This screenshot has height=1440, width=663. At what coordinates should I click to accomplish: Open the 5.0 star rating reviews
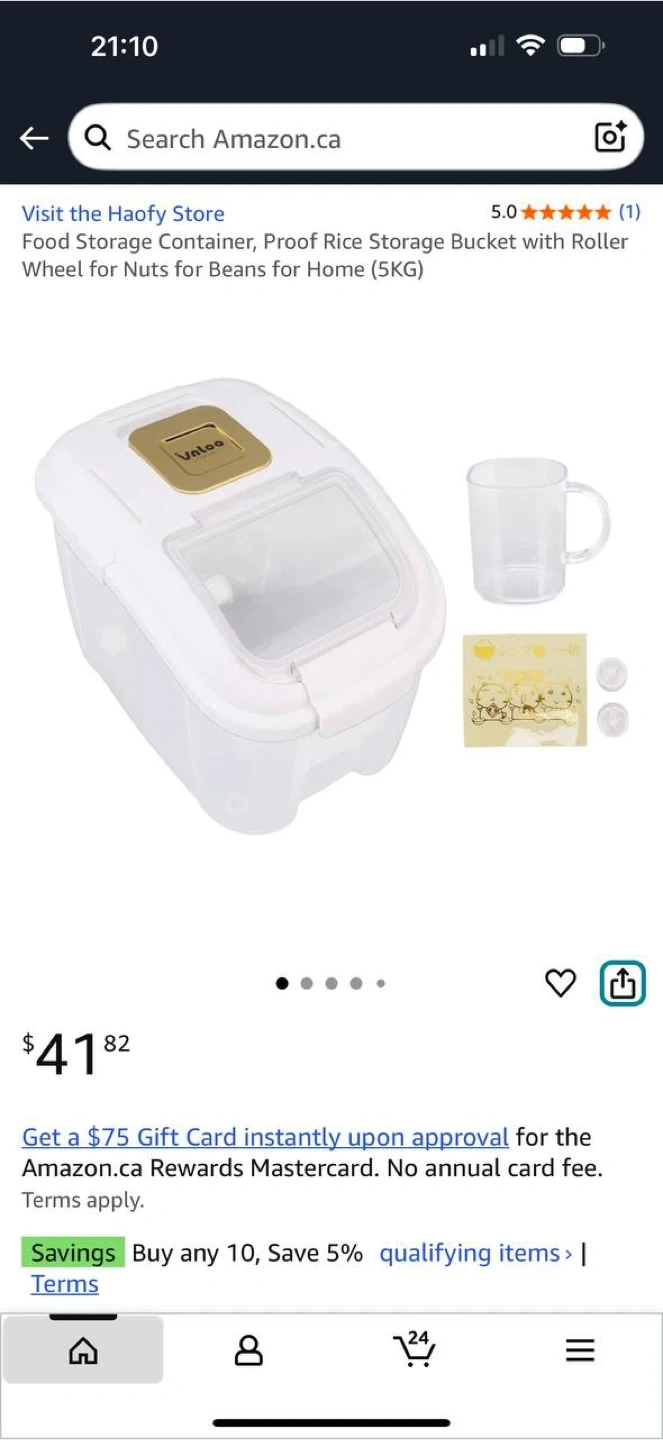point(565,212)
